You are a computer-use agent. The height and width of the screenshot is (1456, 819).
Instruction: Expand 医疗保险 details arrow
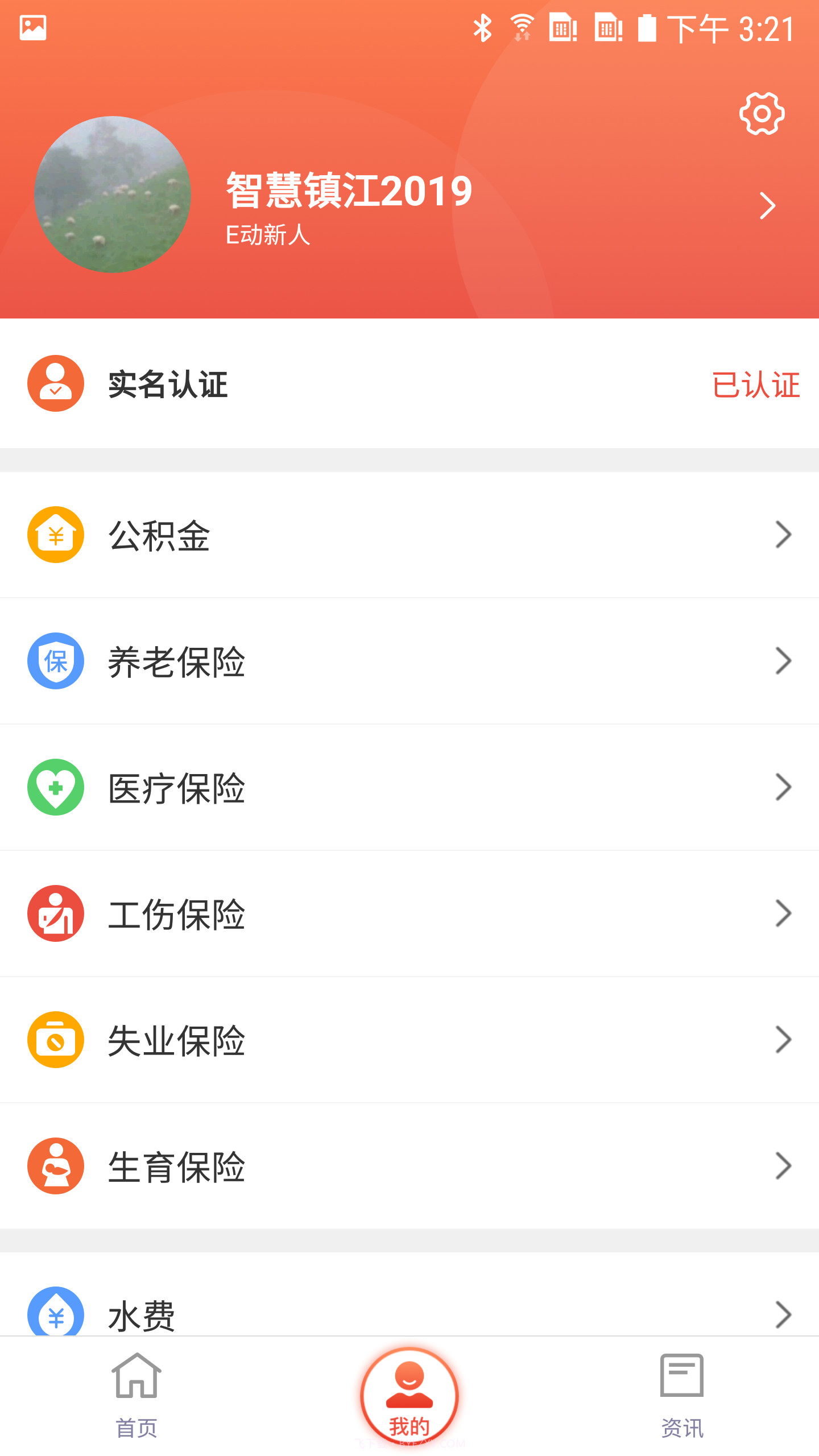tap(784, 787)
